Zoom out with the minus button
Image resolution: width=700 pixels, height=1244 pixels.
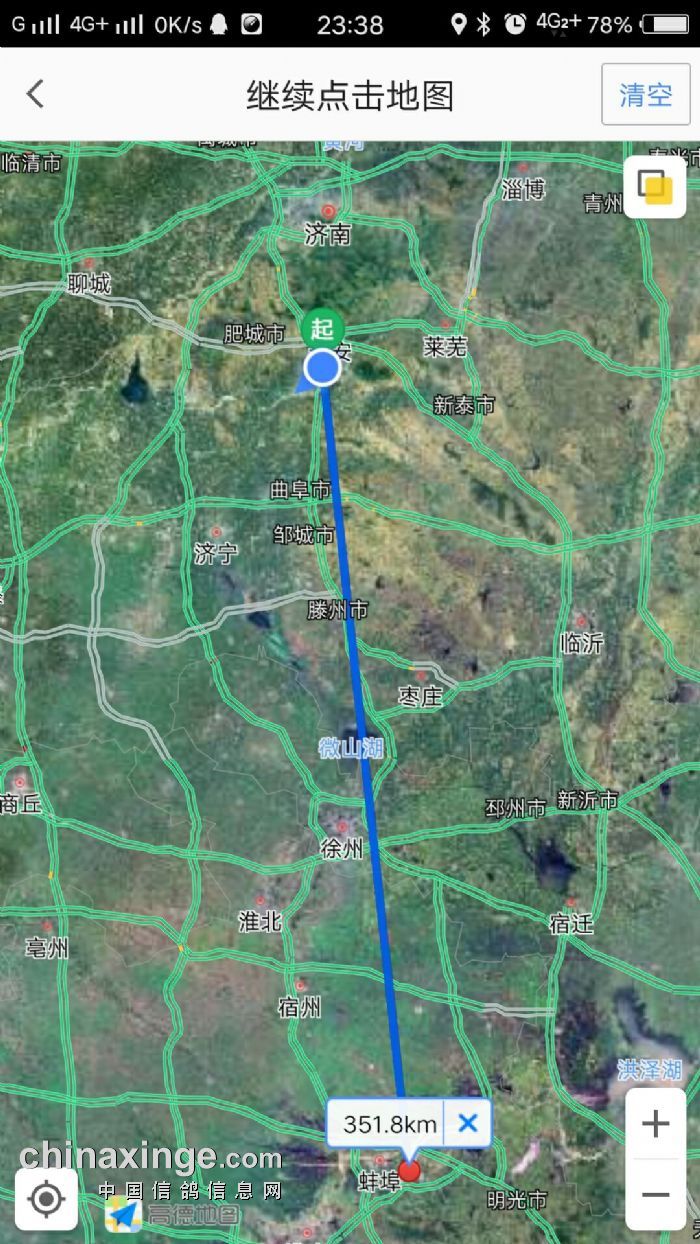[655, 1194]
